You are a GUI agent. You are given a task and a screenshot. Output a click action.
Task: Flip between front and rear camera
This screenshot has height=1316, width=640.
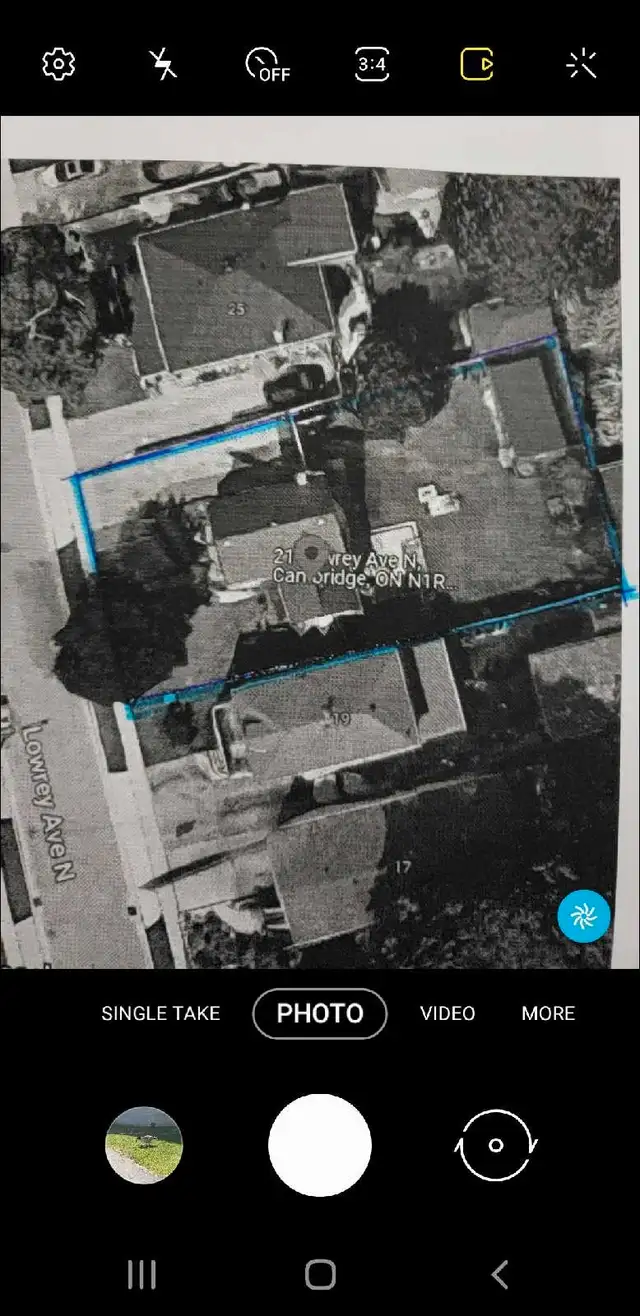pos(496,1145)
